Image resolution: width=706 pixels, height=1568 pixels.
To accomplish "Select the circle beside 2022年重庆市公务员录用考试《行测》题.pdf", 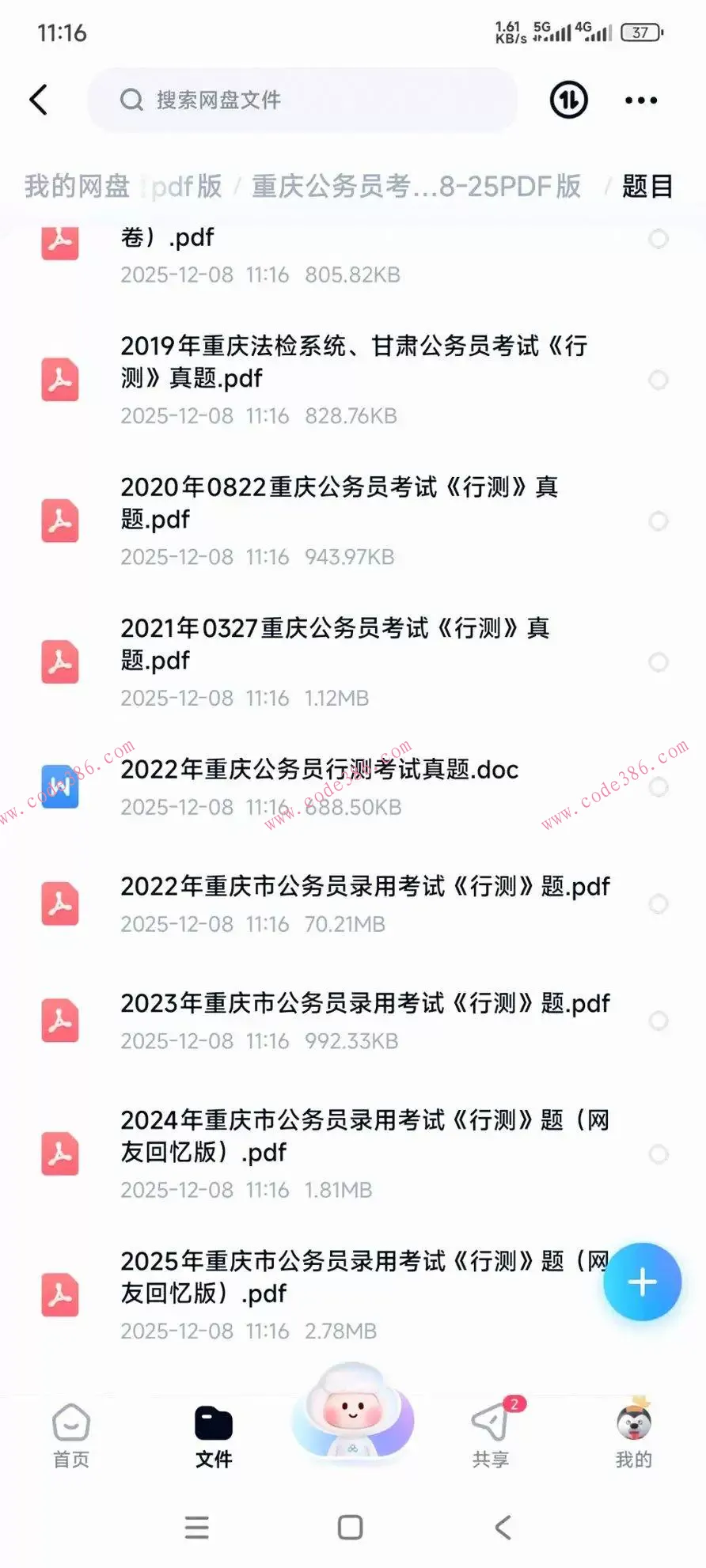I will coord(659,904).
